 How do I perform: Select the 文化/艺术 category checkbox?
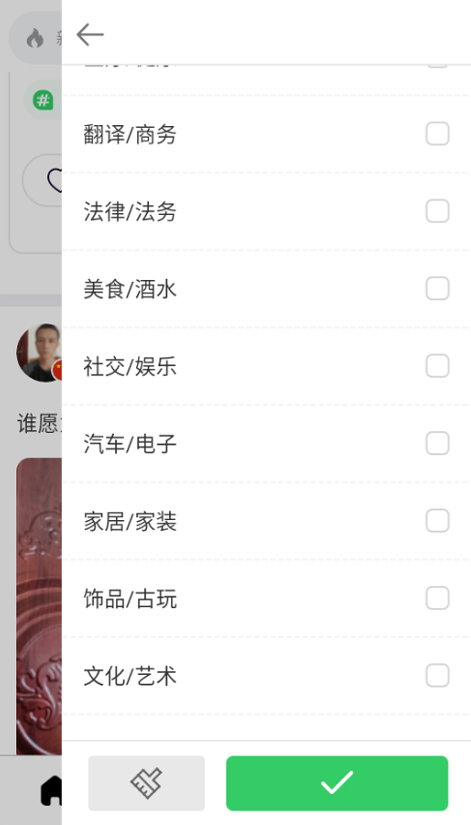[437, 675]
